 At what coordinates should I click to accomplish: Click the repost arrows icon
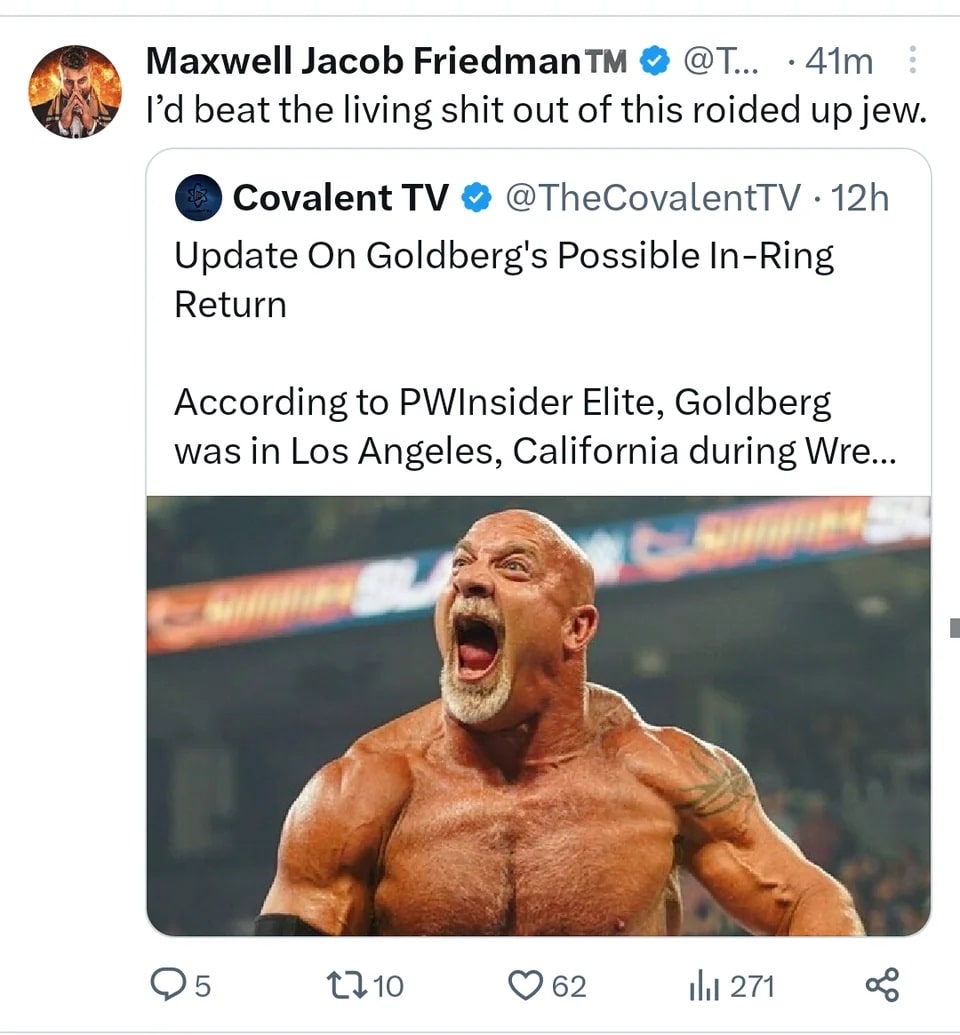(x=345, y=986)
